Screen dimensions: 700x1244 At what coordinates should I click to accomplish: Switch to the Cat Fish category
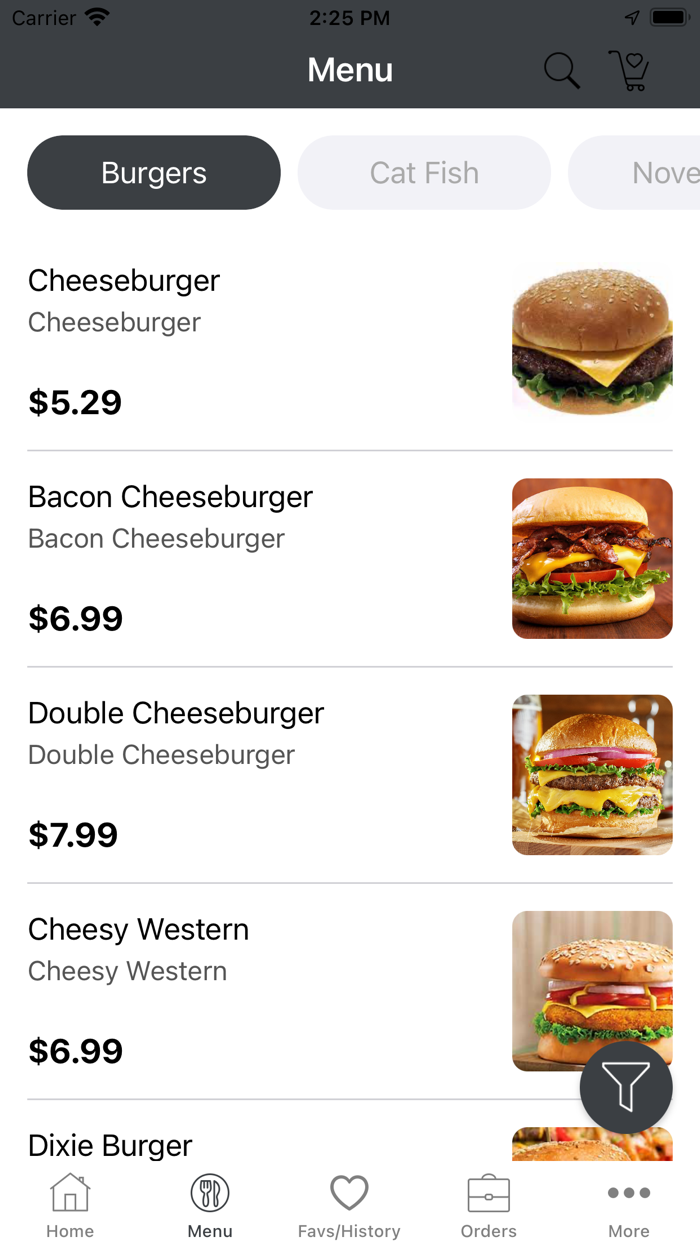tap(424, 173)
